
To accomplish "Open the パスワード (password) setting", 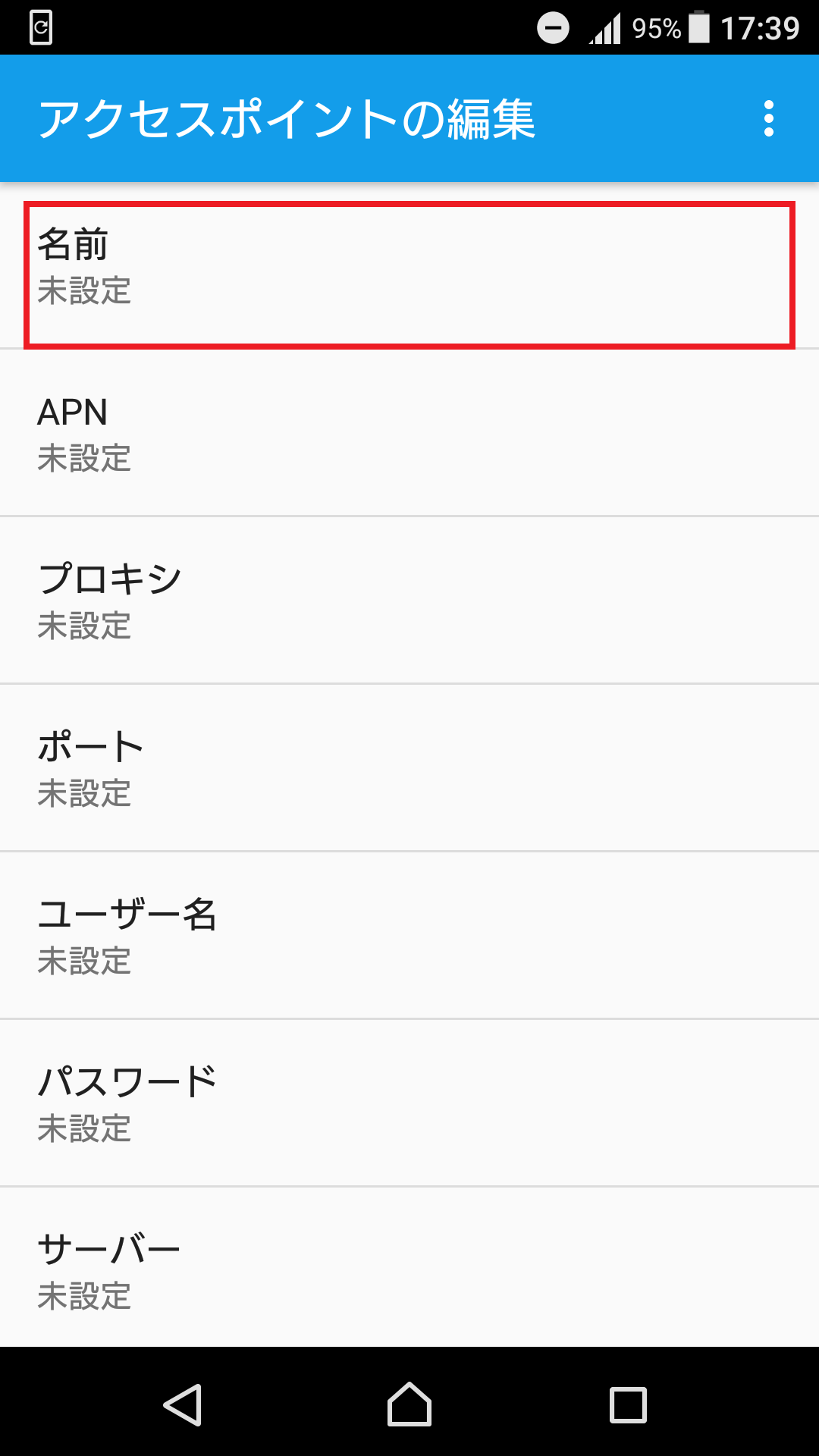I will click(409, 1103).
